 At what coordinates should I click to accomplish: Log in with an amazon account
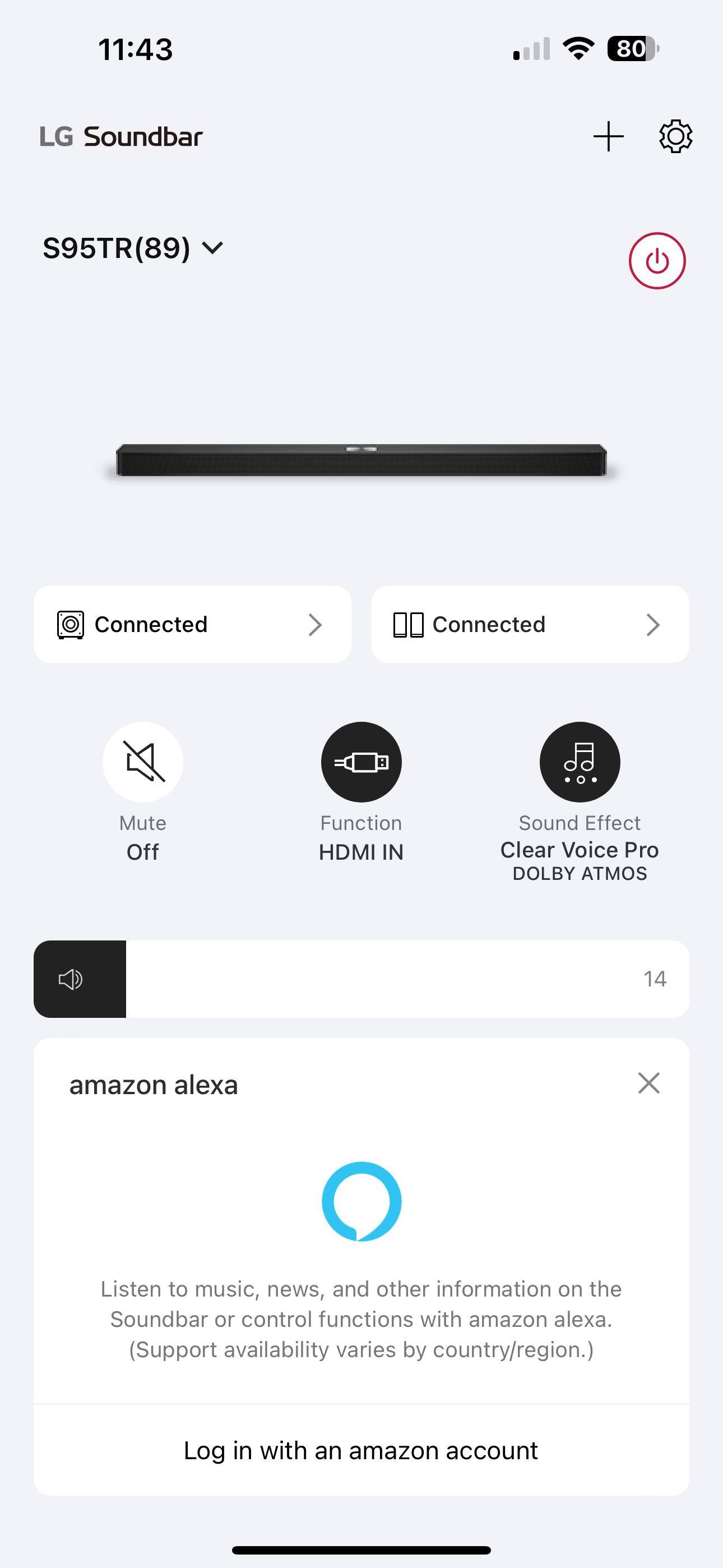(361, 1451)
